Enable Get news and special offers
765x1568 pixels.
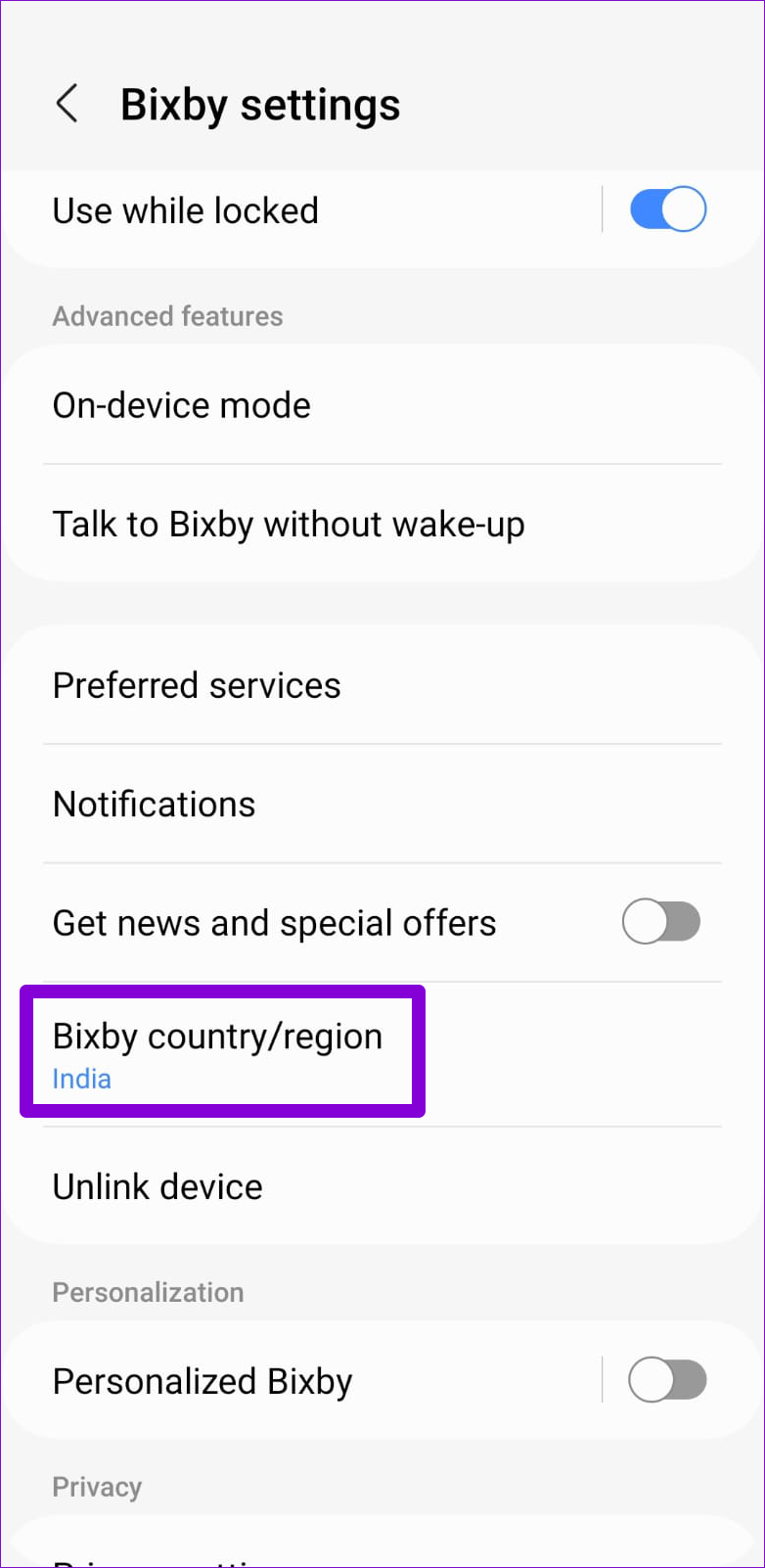tap(661, 922)
